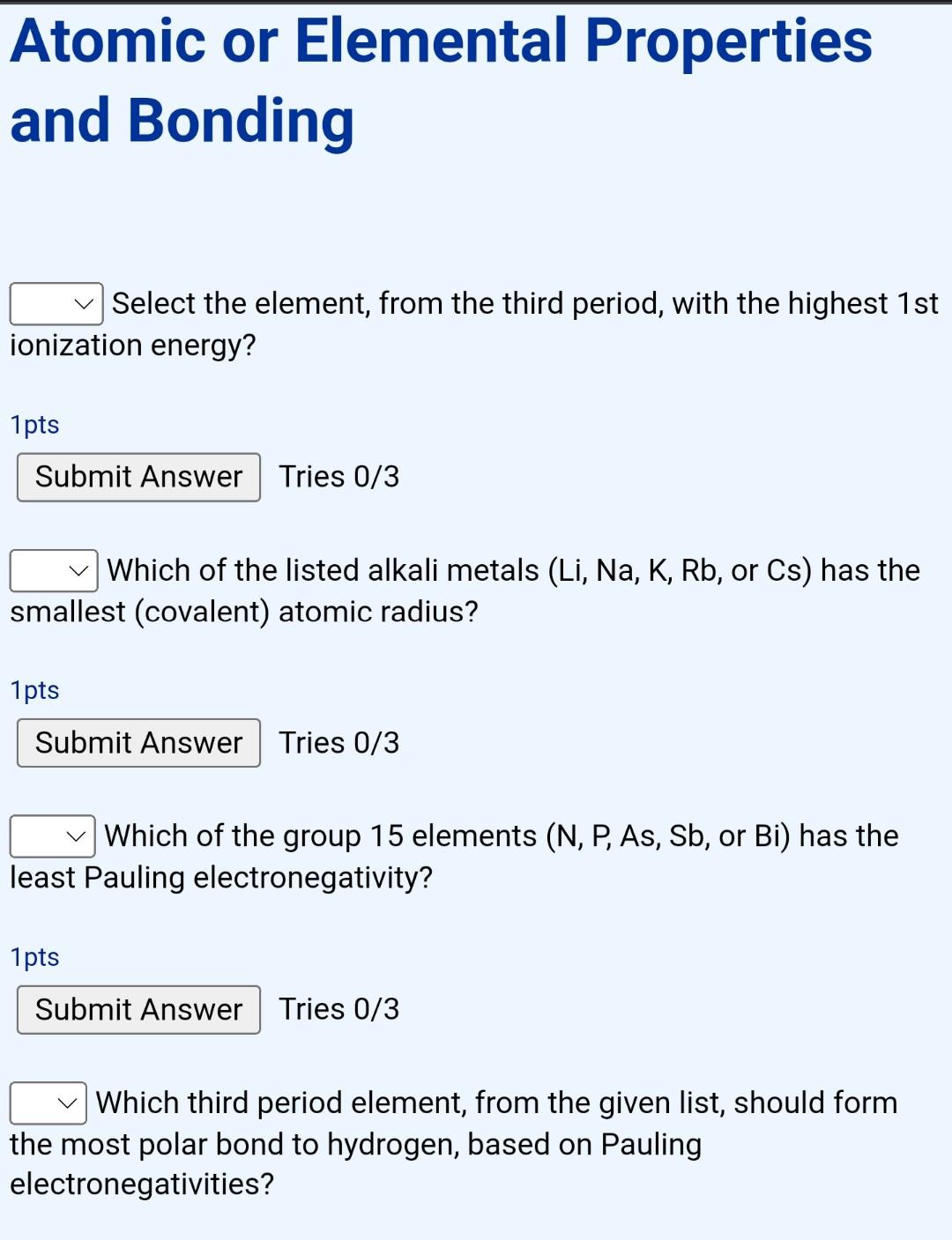Click the 1pts label under the second question

34,691
